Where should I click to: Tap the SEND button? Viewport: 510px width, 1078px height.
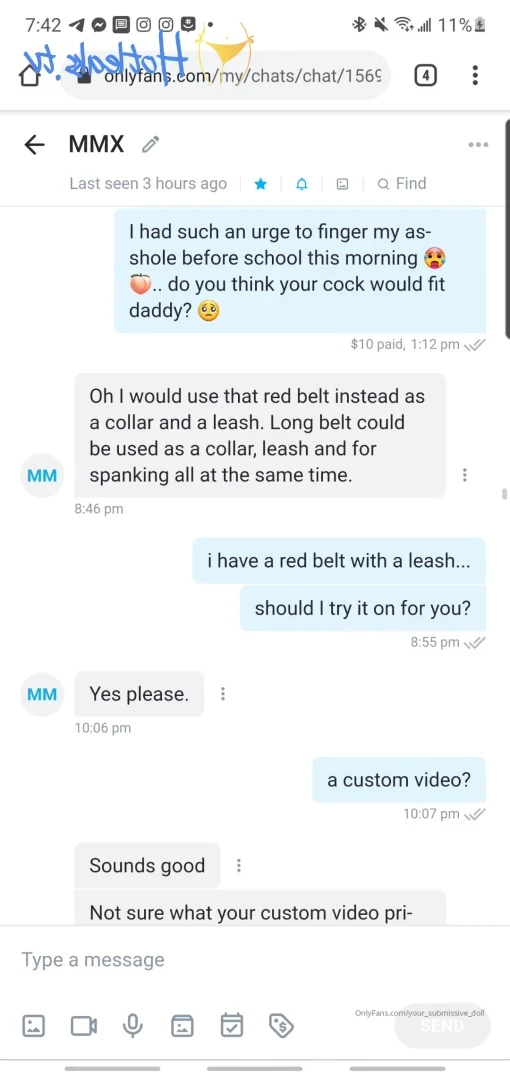pyautogui.click(x=442, y=1026)
